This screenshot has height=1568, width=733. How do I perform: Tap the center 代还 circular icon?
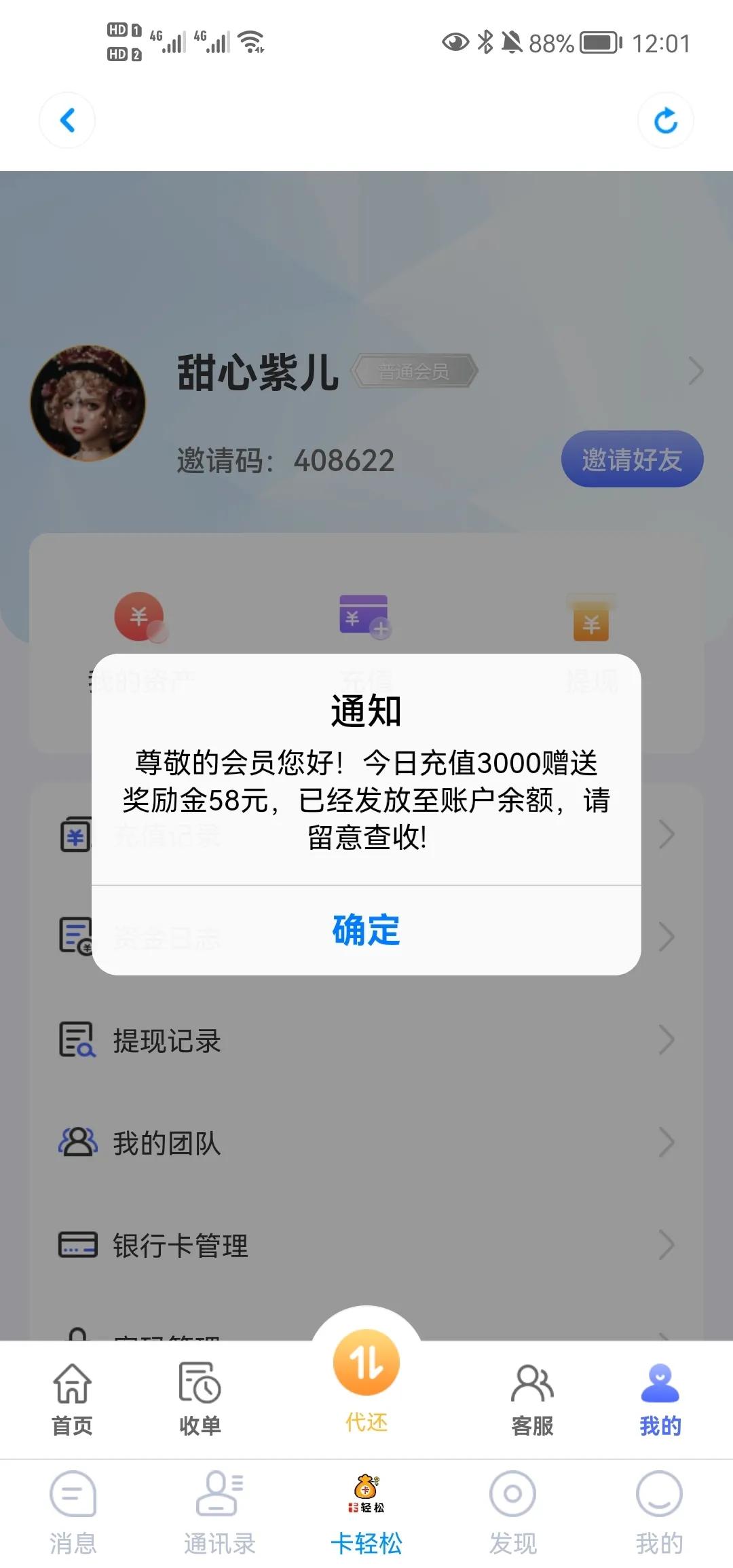(x=366, y=1364)
